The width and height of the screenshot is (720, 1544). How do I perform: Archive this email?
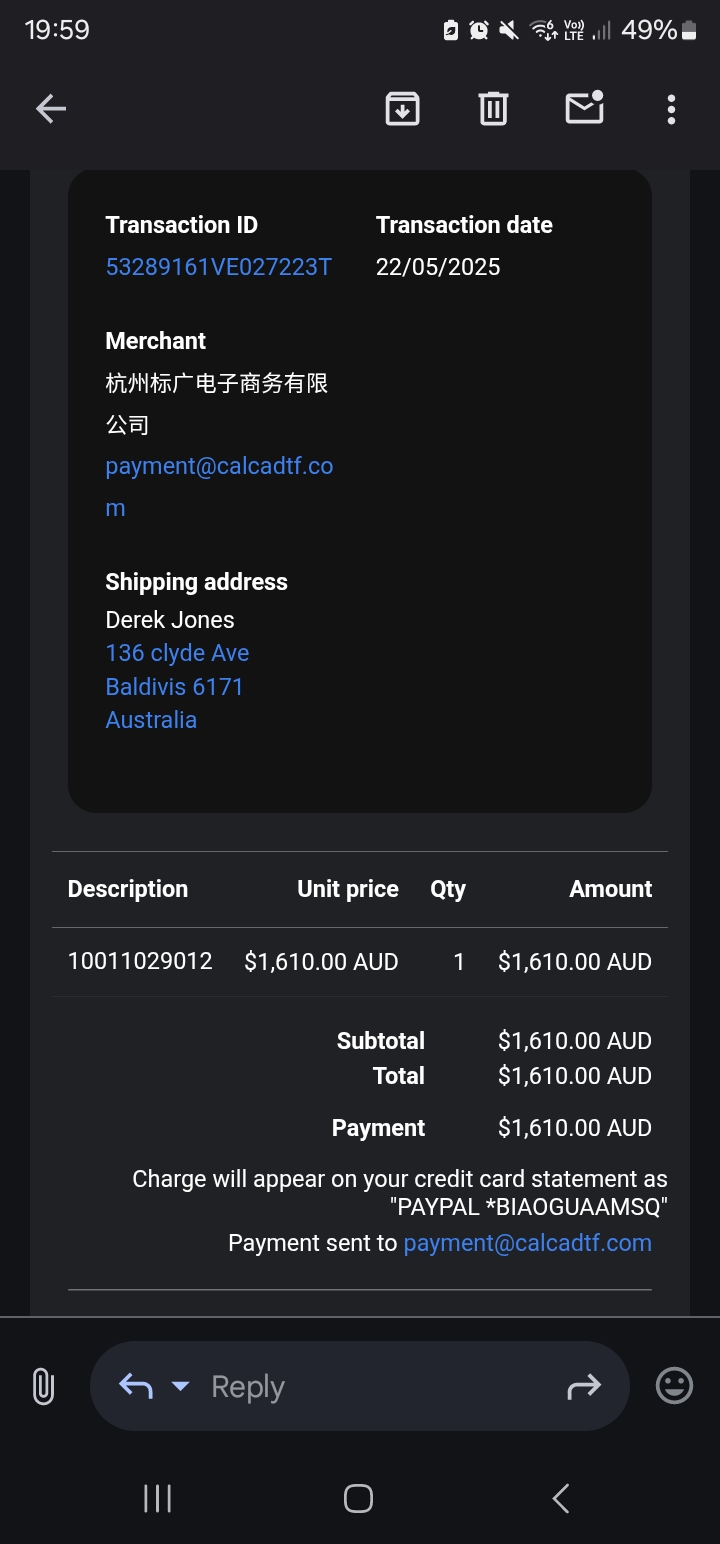tap(402, 108)
